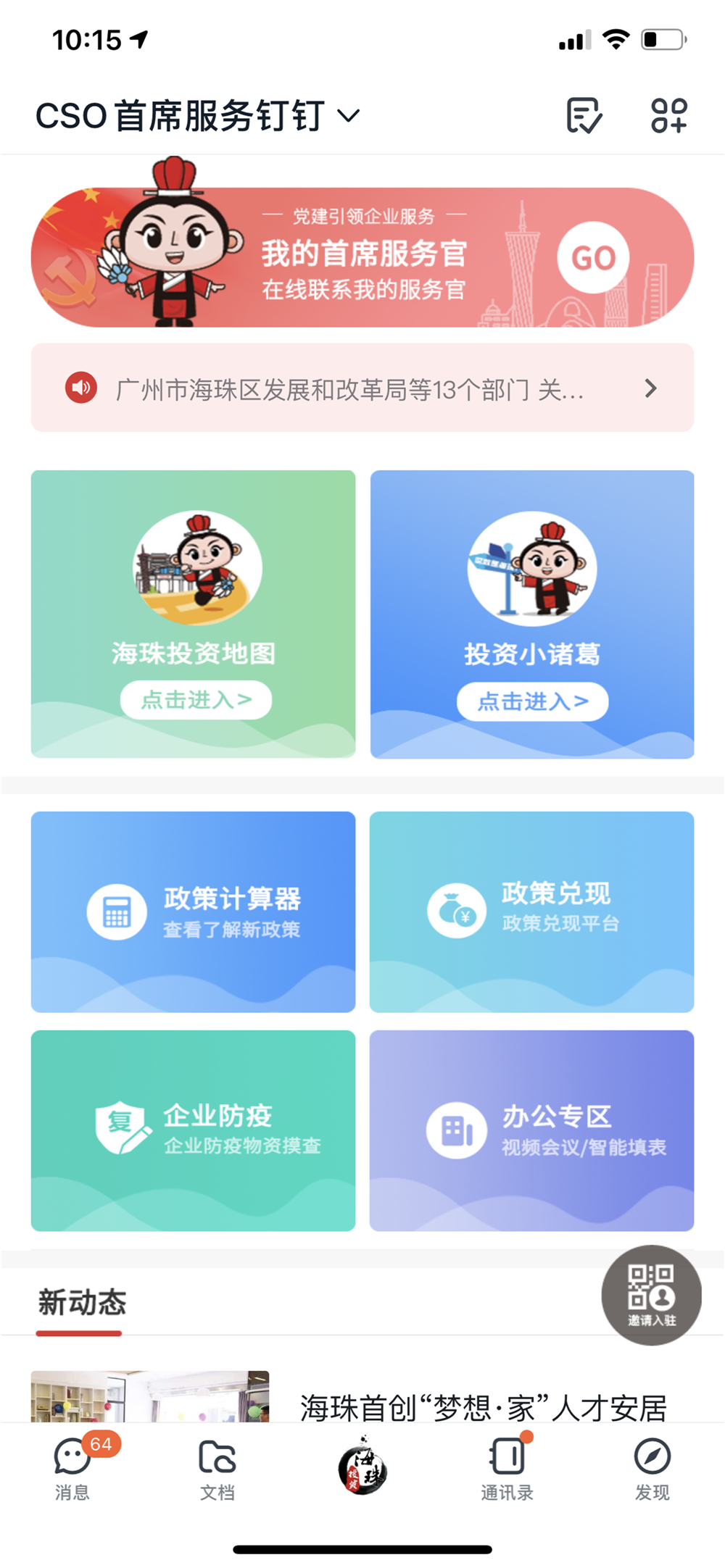Viewport: 725px width, 1568px height.
Task: Open the add apps grid icon
Action: click(x=668, y=116)
